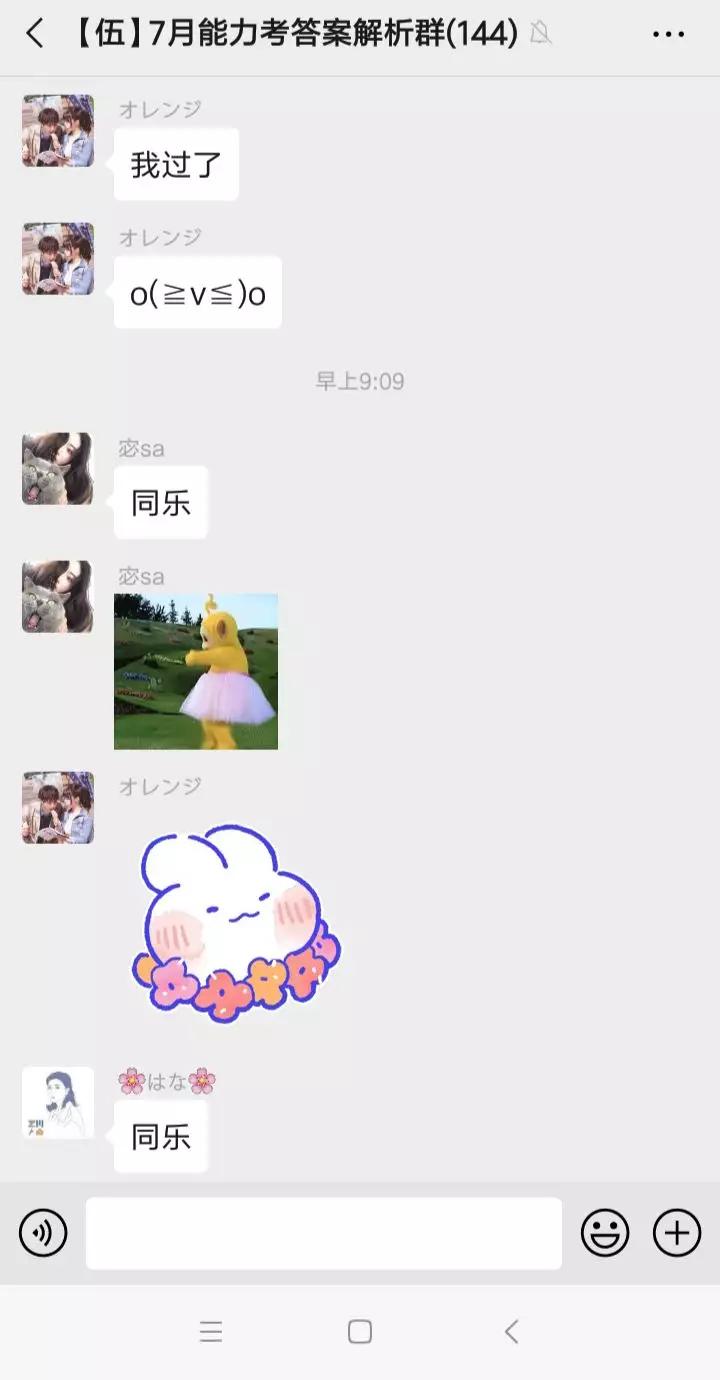This screenshot has width=720, height=1380.
Task: Open the emoji picker icon
Action: click(605, 1233)
